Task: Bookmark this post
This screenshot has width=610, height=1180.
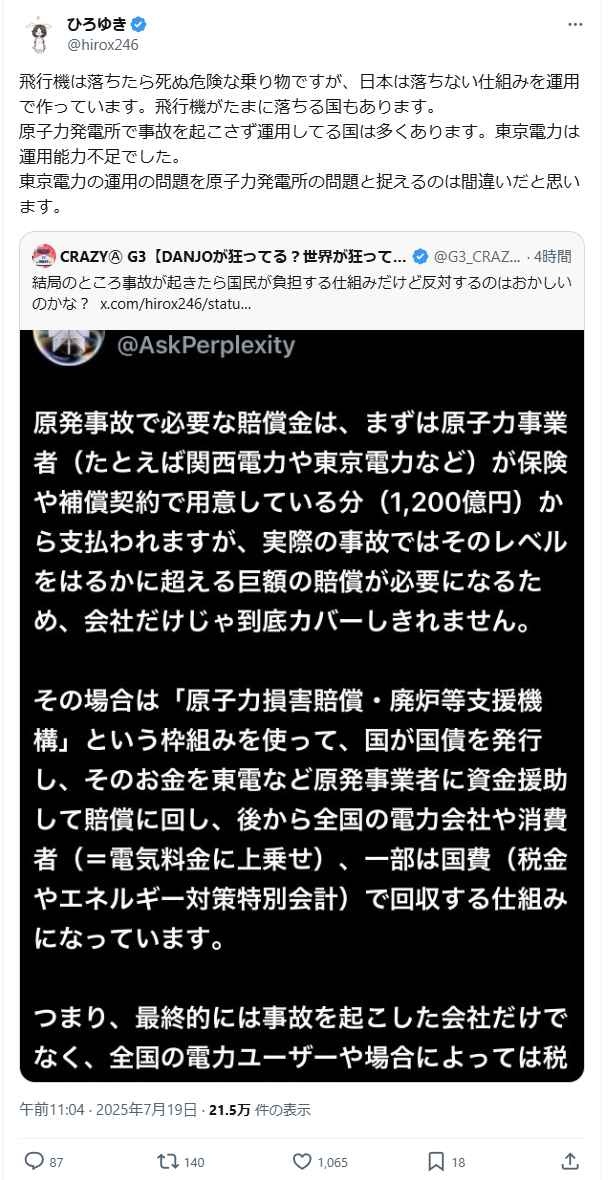Action: (436, 1161)
